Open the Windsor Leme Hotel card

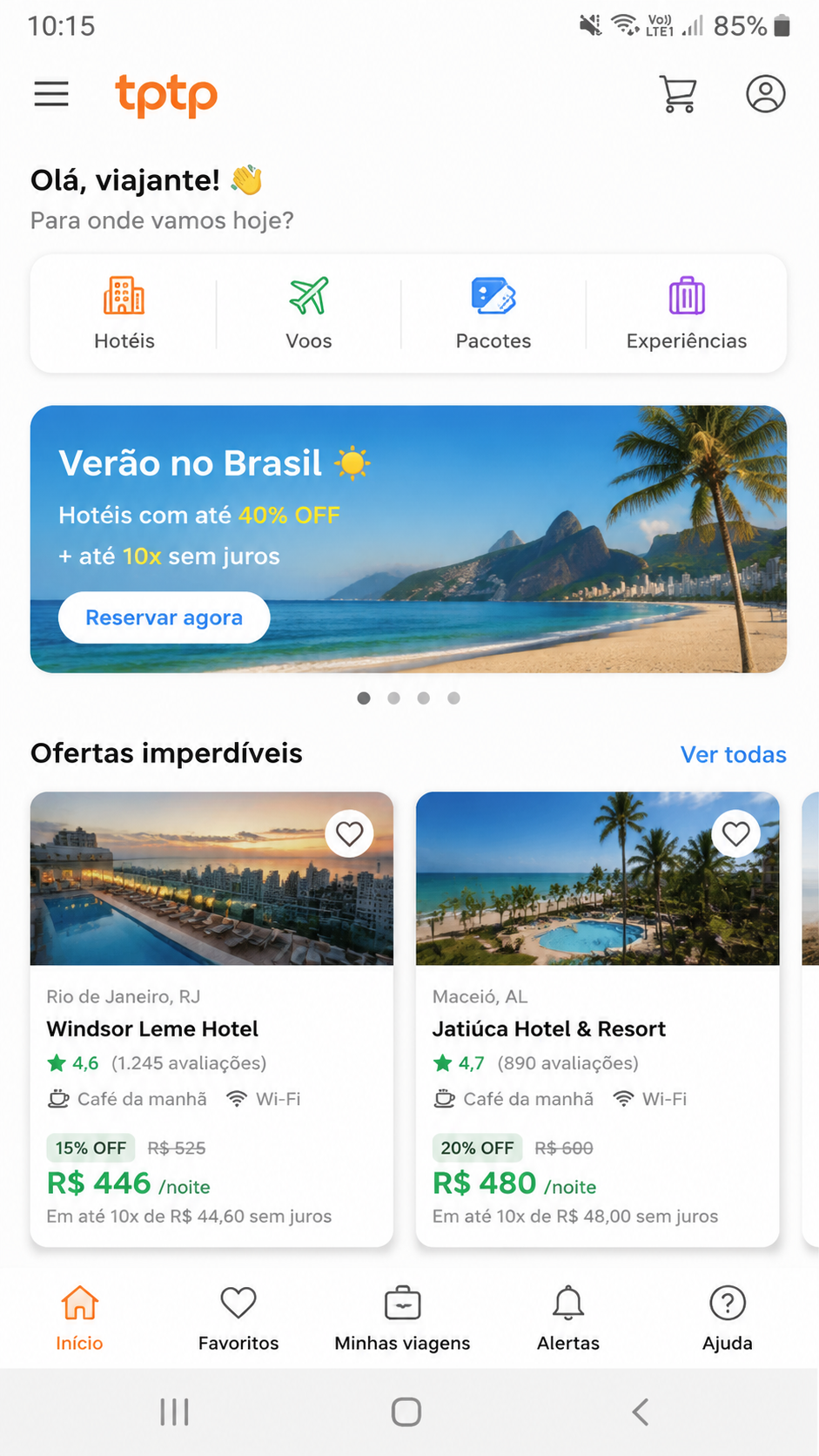pyautogui.click(x=211, y=1019)
